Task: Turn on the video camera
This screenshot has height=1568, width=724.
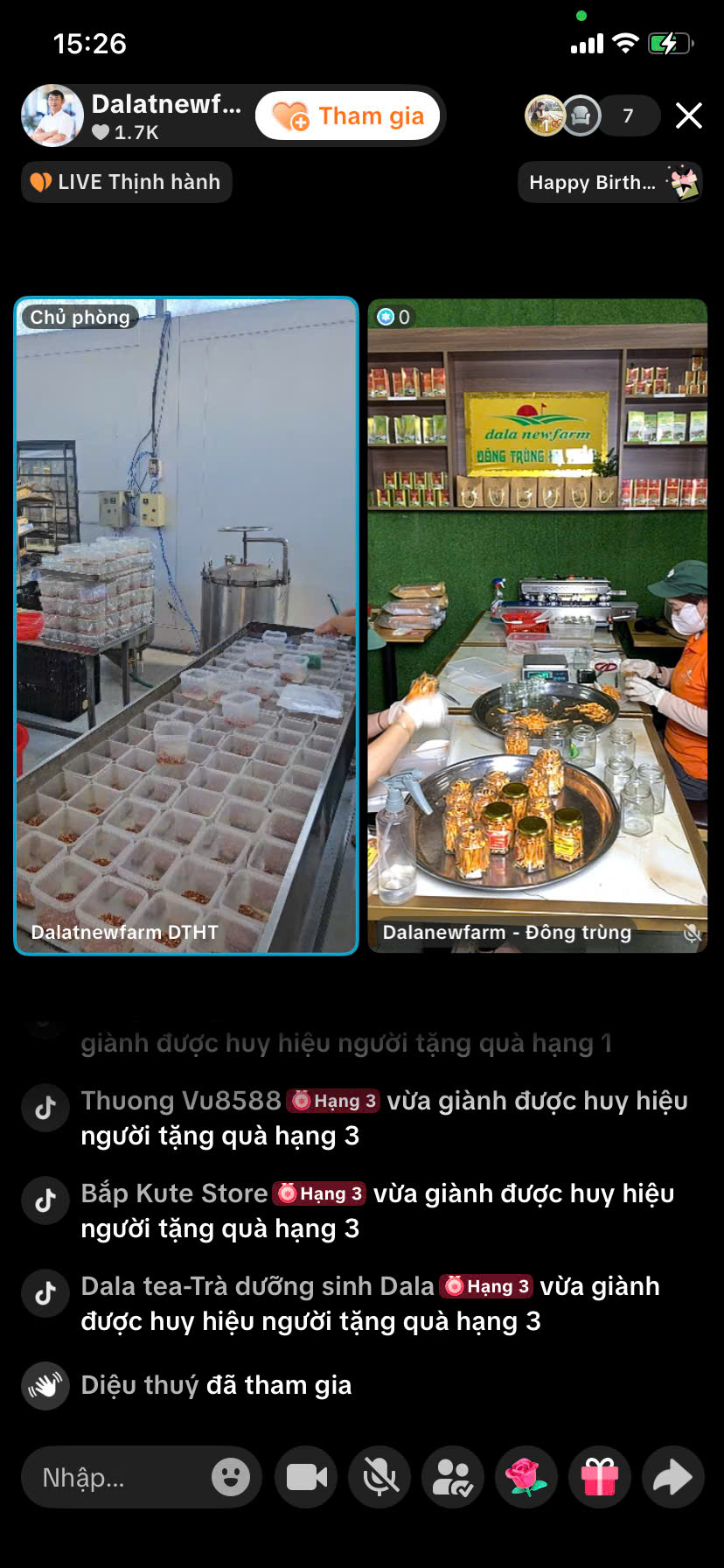Action: click(306, 1478)
